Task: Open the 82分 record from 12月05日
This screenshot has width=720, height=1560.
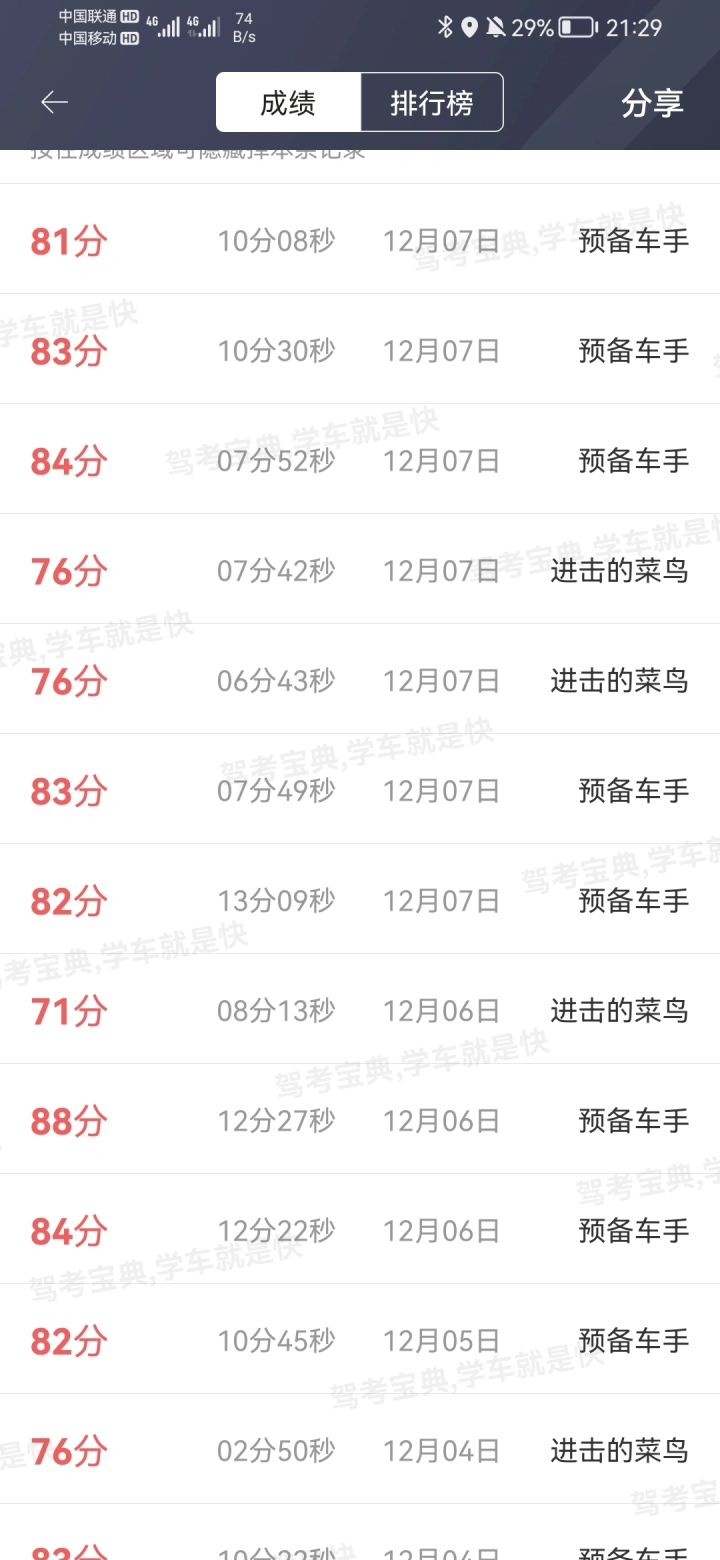Action: pyautogui.click(x=360, y=1339)
